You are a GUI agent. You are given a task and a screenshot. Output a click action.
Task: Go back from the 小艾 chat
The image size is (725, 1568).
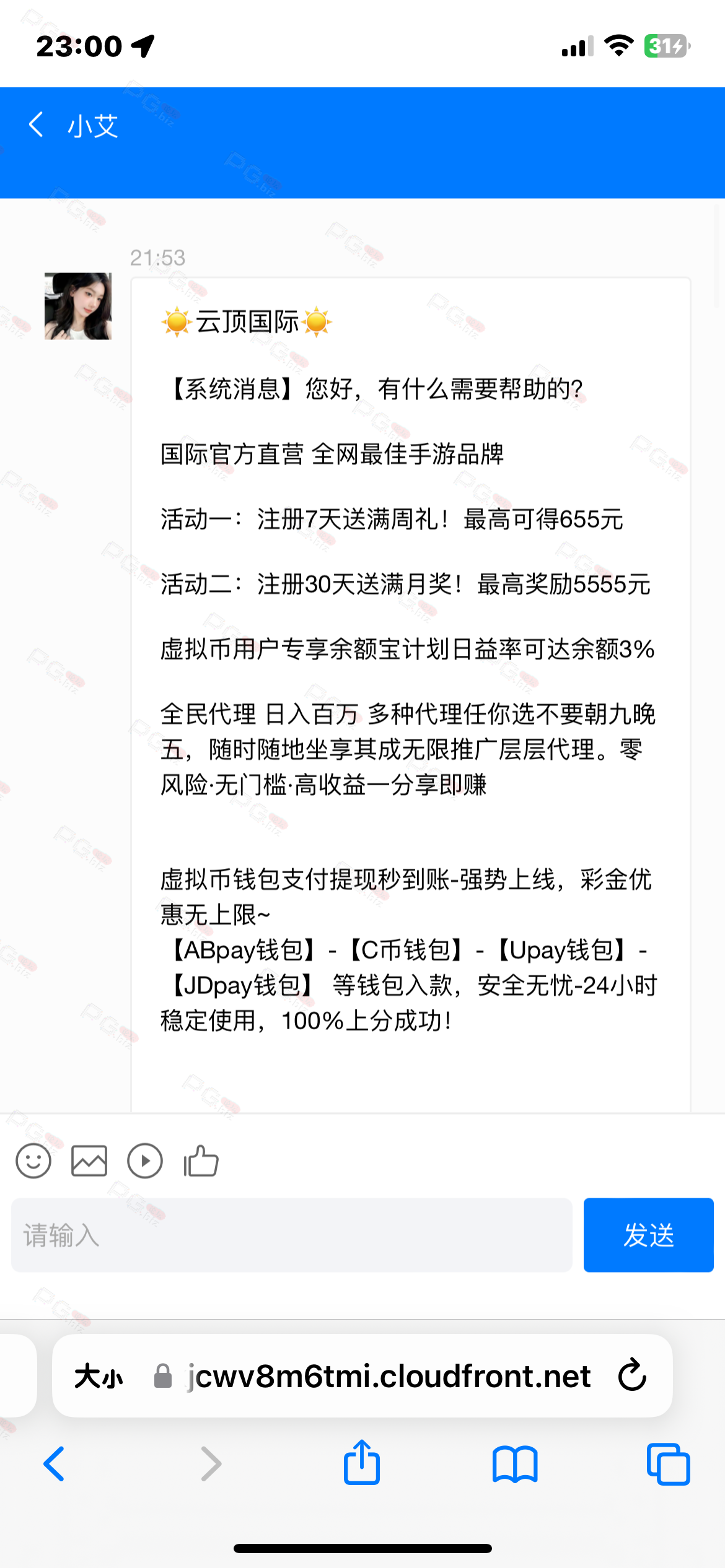[37, 124]
